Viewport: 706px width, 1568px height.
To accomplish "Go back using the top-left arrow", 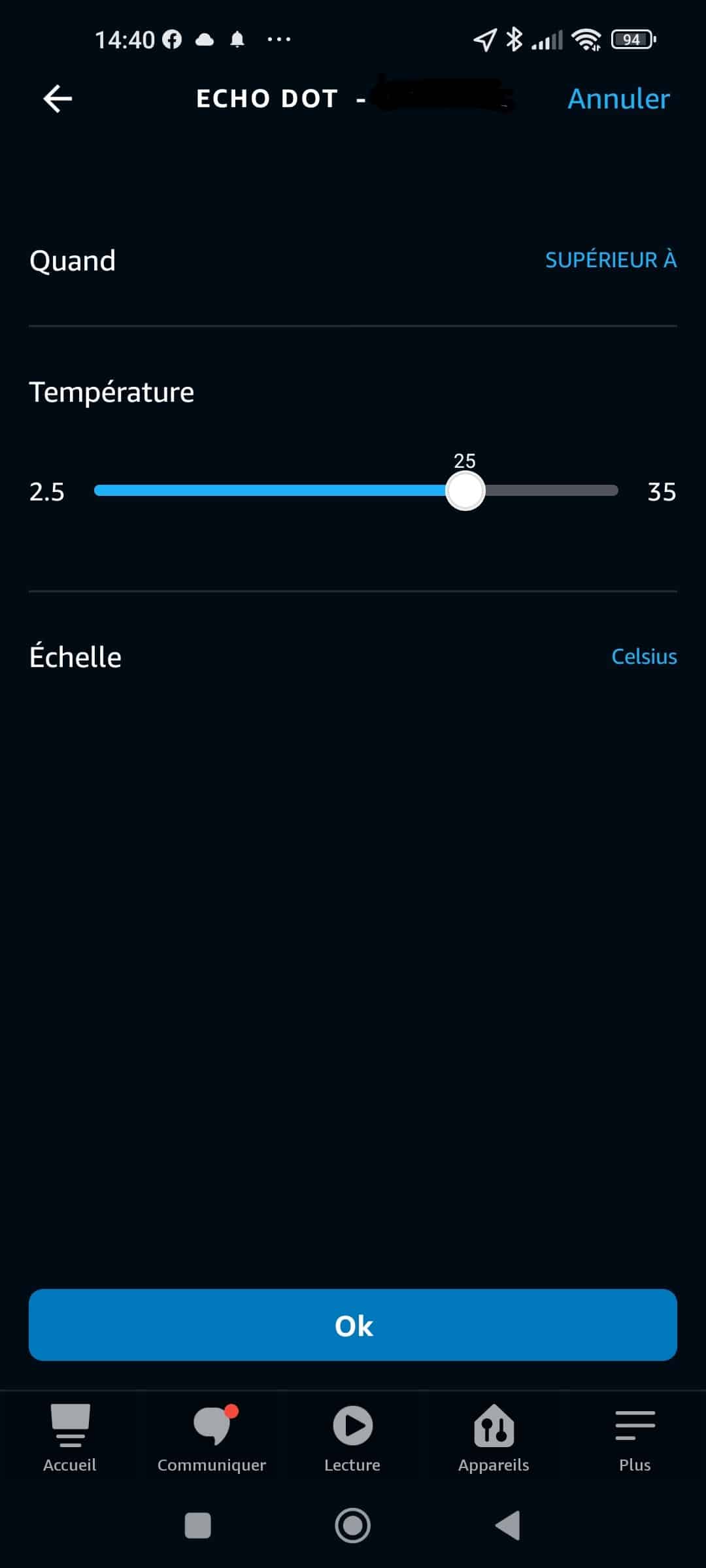I will [58, 99].
